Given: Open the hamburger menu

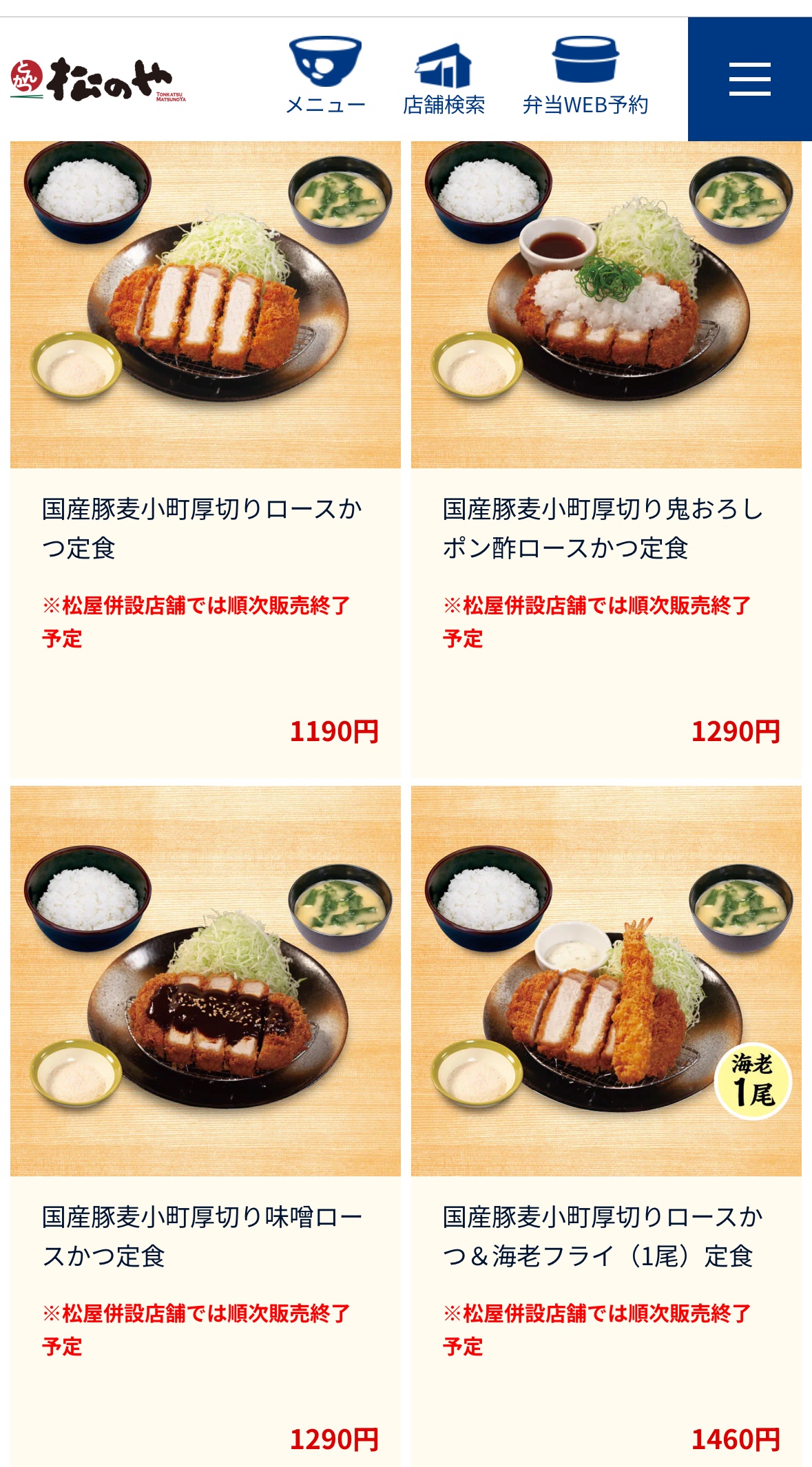Looking at the screenshot, I should click(x=749, y=79).
